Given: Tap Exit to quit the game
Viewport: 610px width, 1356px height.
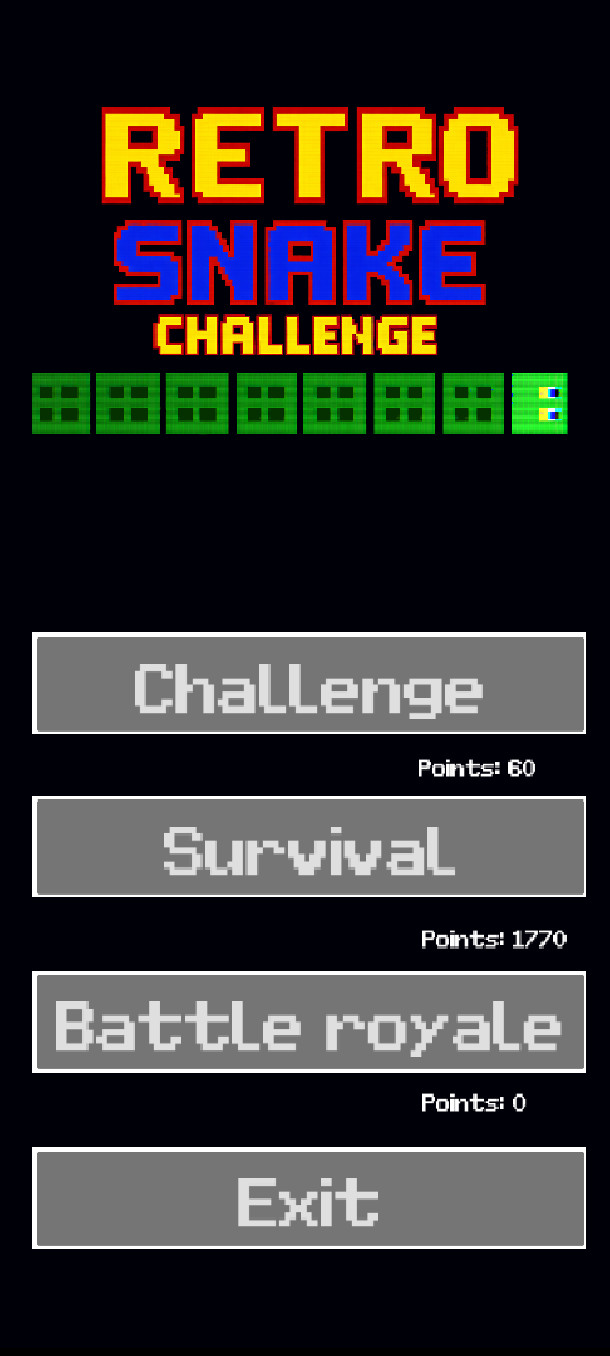Looking at the screenshot, I should 309,1198.
